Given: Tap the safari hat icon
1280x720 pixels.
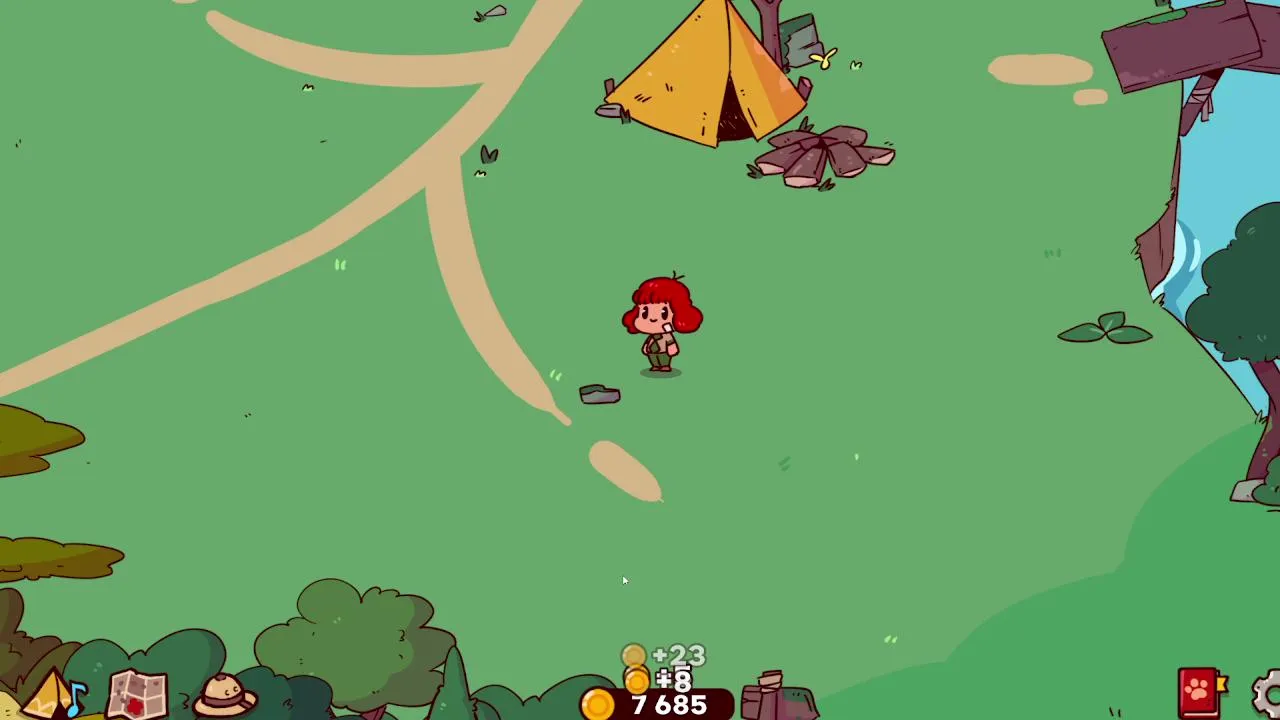Looking at the screenshot, I should pyautogui.click(x=225, y=694).
